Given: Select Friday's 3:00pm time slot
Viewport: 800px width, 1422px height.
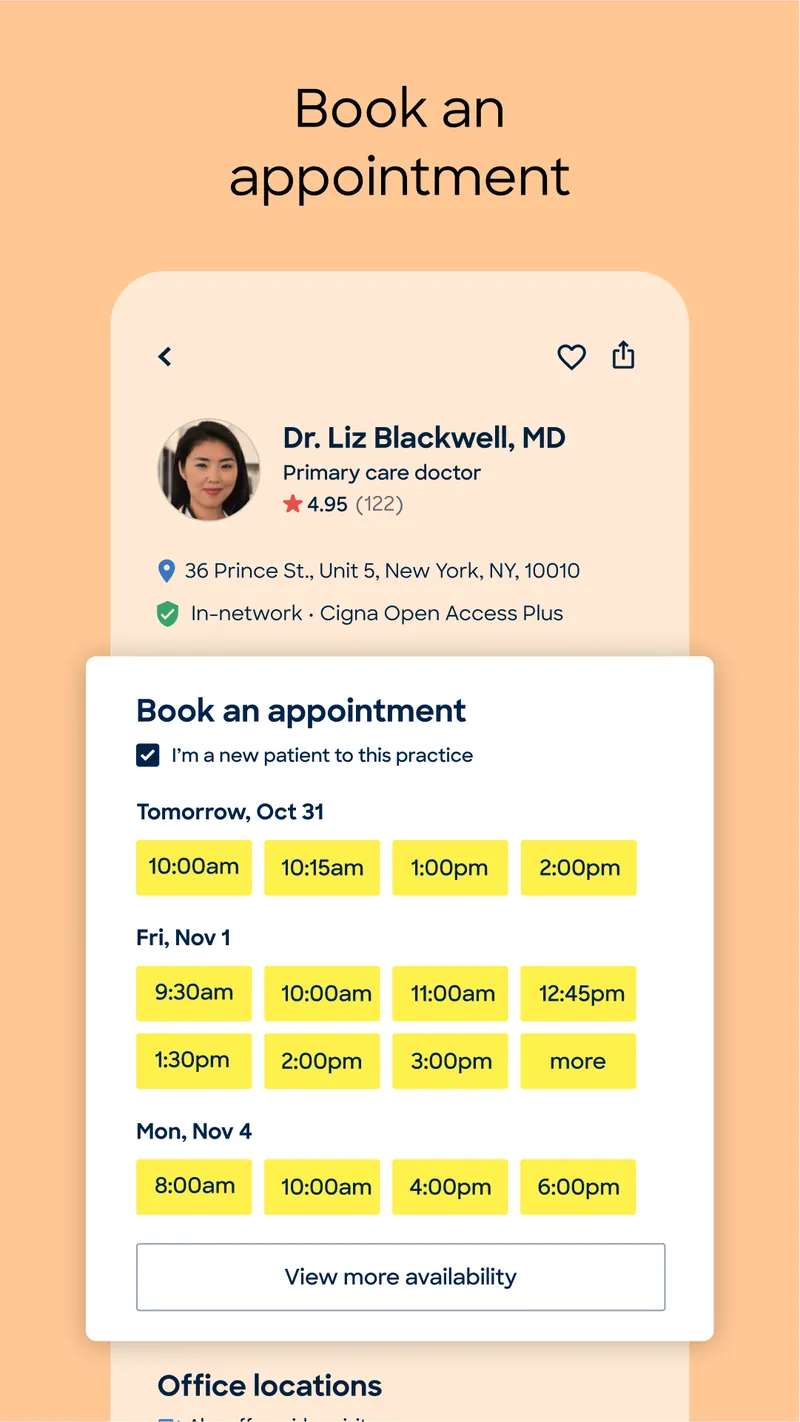Looking at the screenshot, I should tap(450, 1061).
